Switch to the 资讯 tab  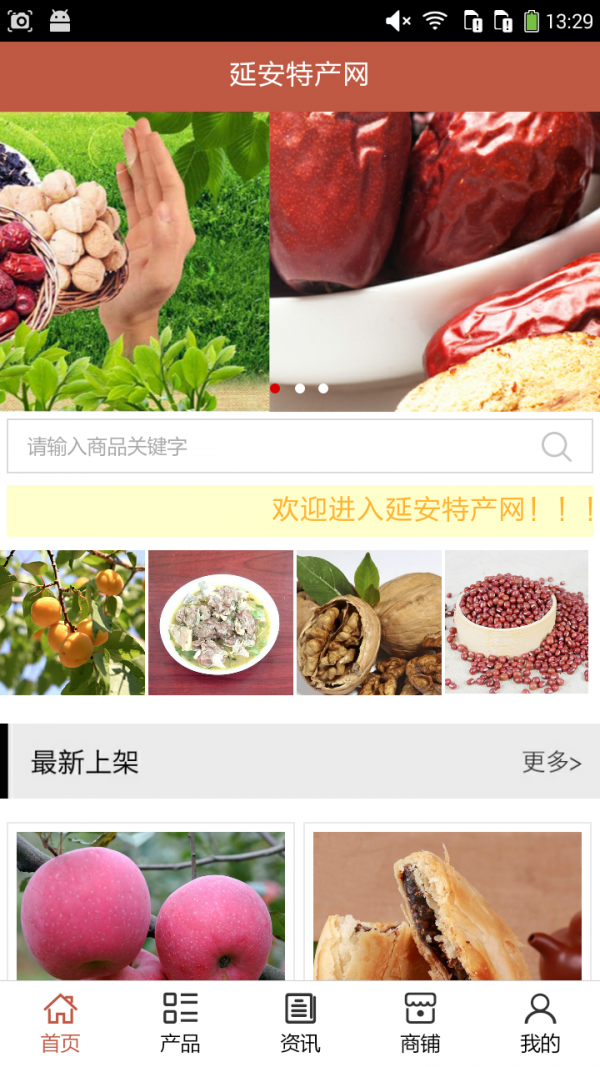(300, 1023)
